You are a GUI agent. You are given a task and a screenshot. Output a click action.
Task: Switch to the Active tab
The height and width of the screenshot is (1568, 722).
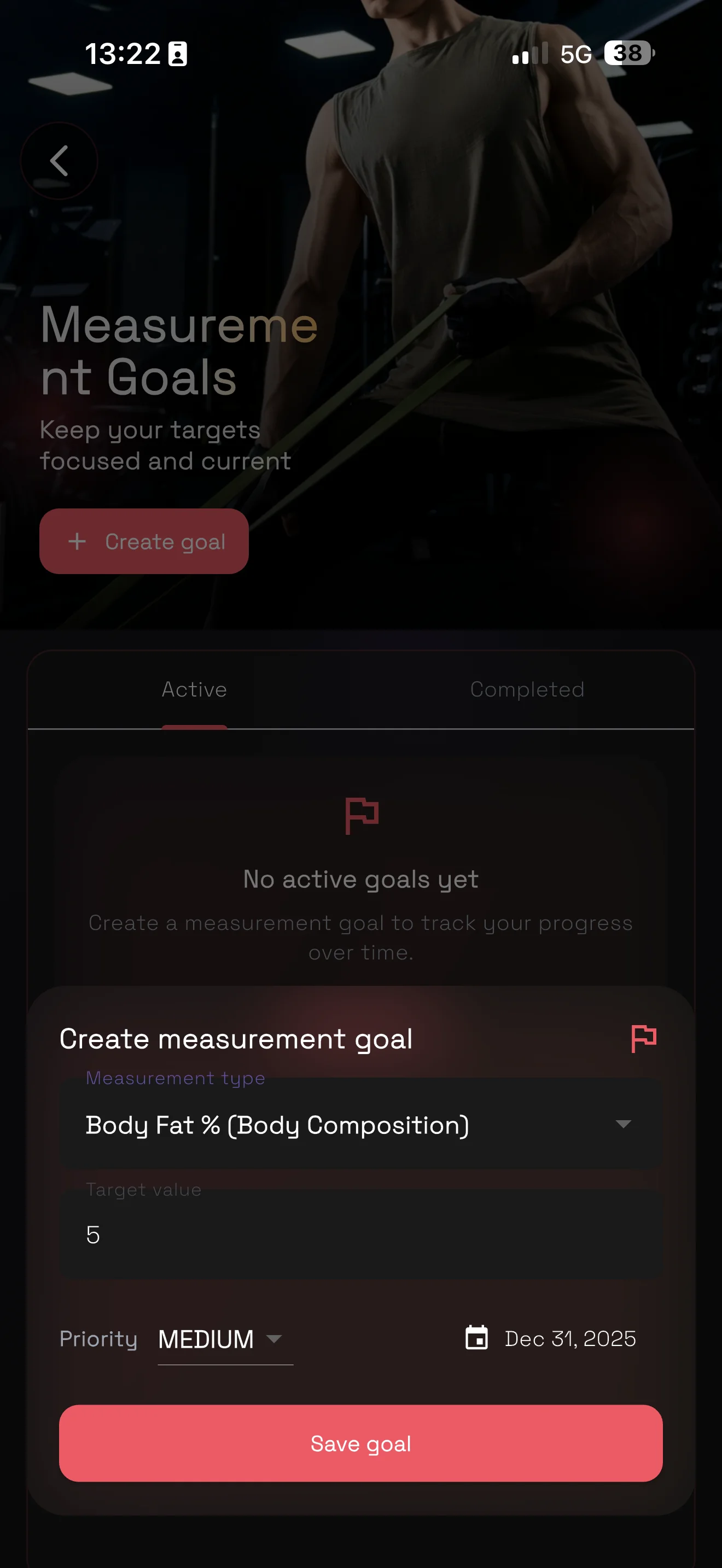click(x=194, y=689)
